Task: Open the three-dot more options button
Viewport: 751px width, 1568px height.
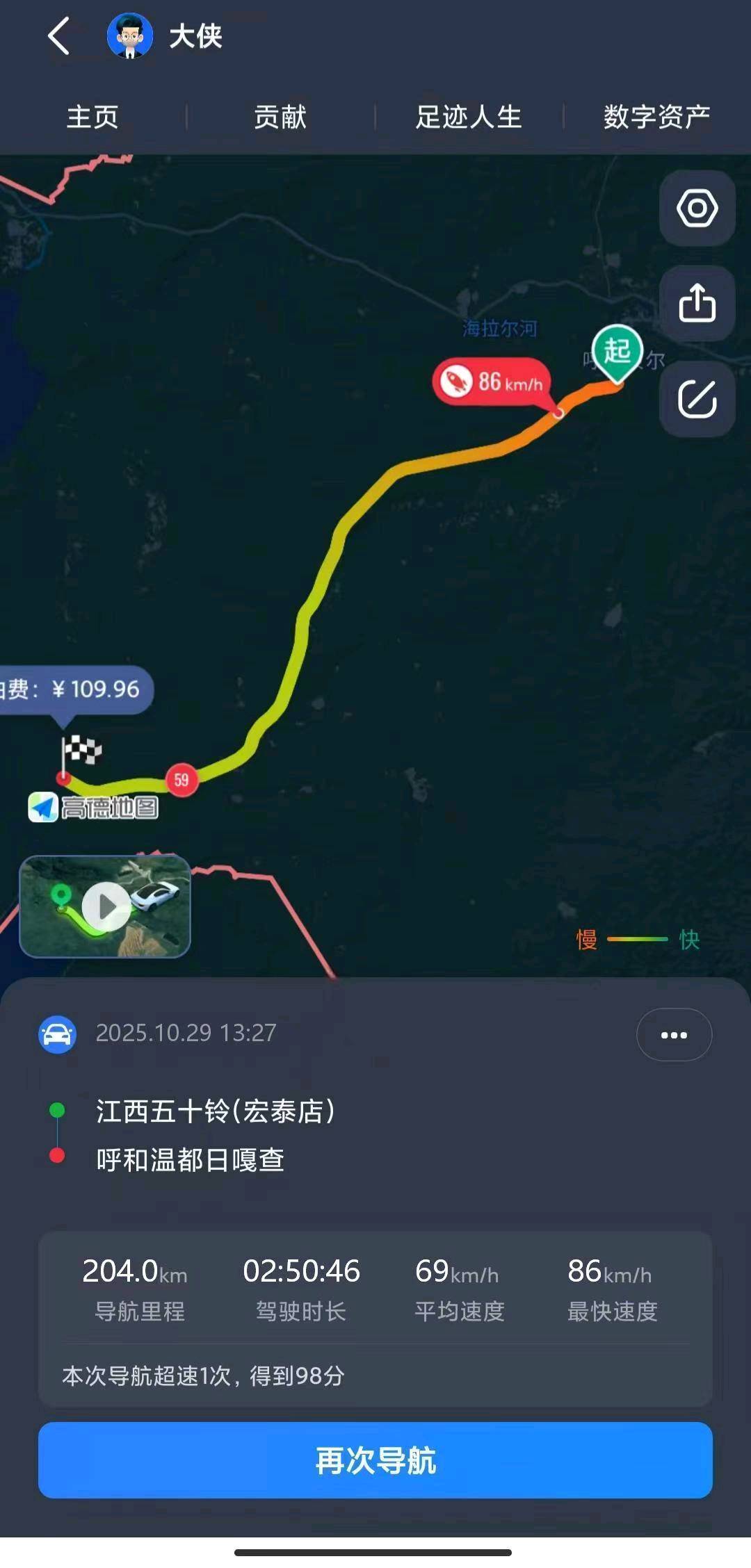Action: pos(673,1035)
